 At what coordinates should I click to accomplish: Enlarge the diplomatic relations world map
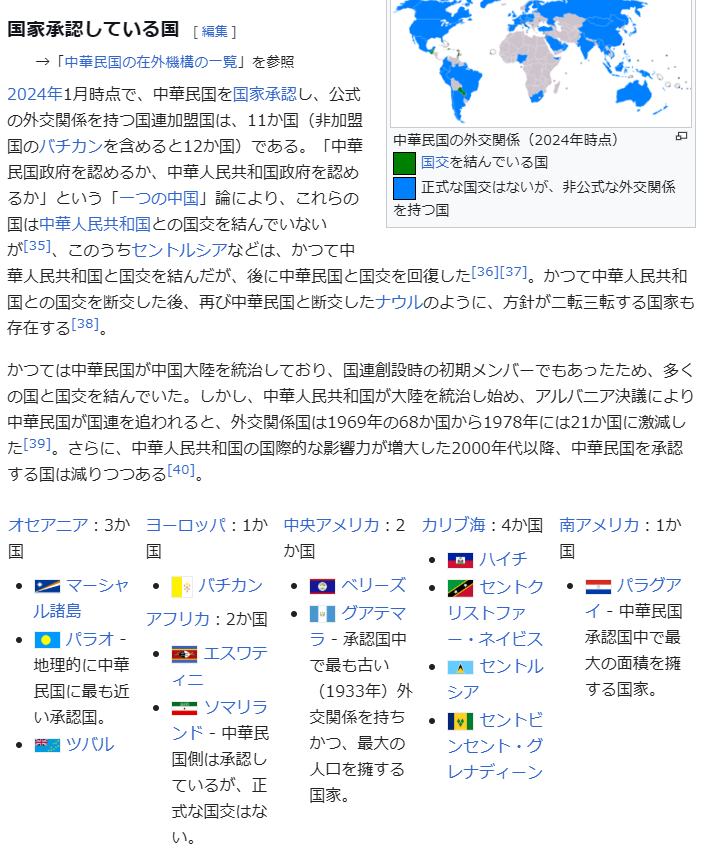(x=541, y=61)
